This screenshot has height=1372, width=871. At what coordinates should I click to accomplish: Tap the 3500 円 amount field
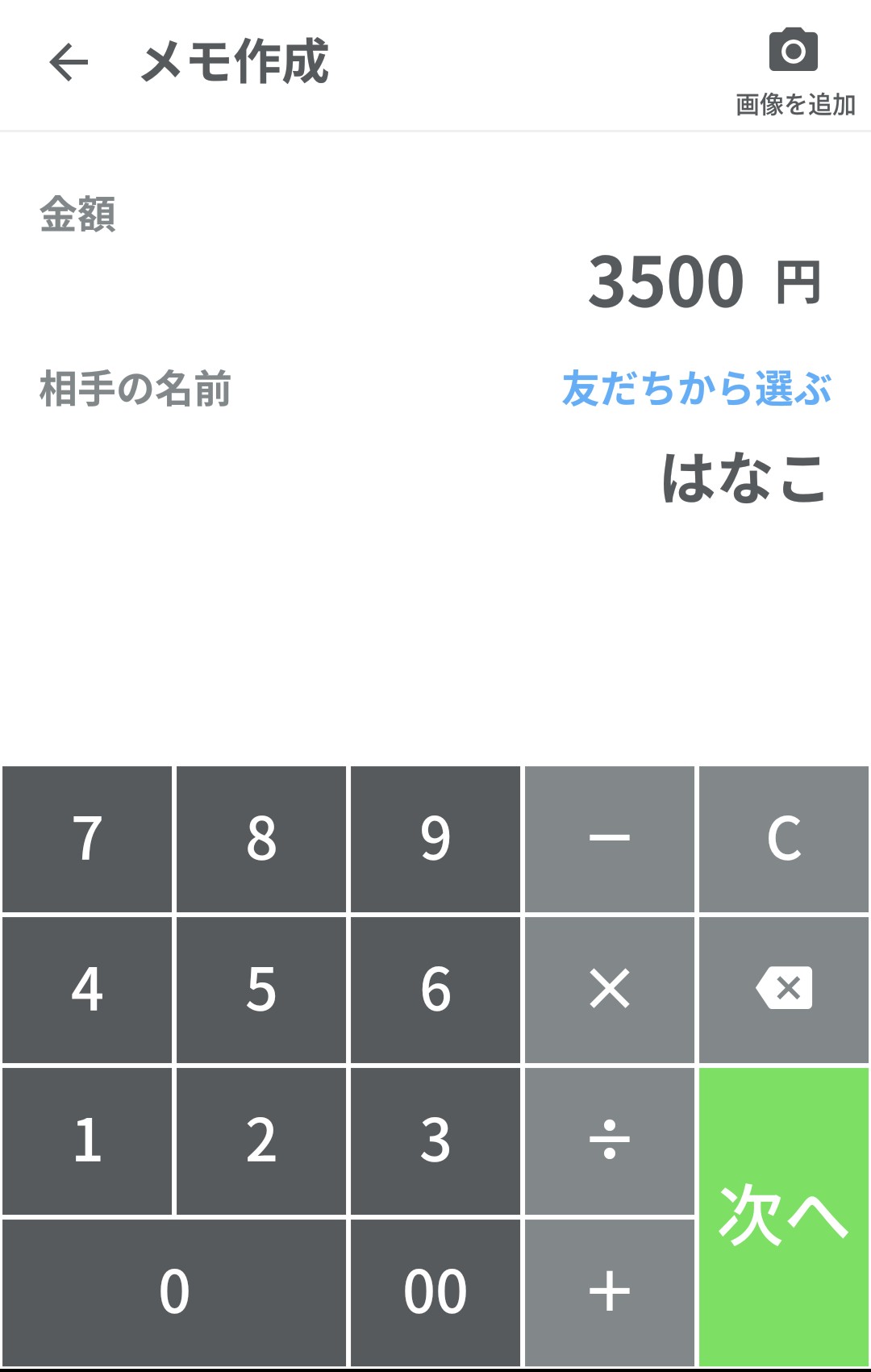pyautogui.click(x=665, y=281)
